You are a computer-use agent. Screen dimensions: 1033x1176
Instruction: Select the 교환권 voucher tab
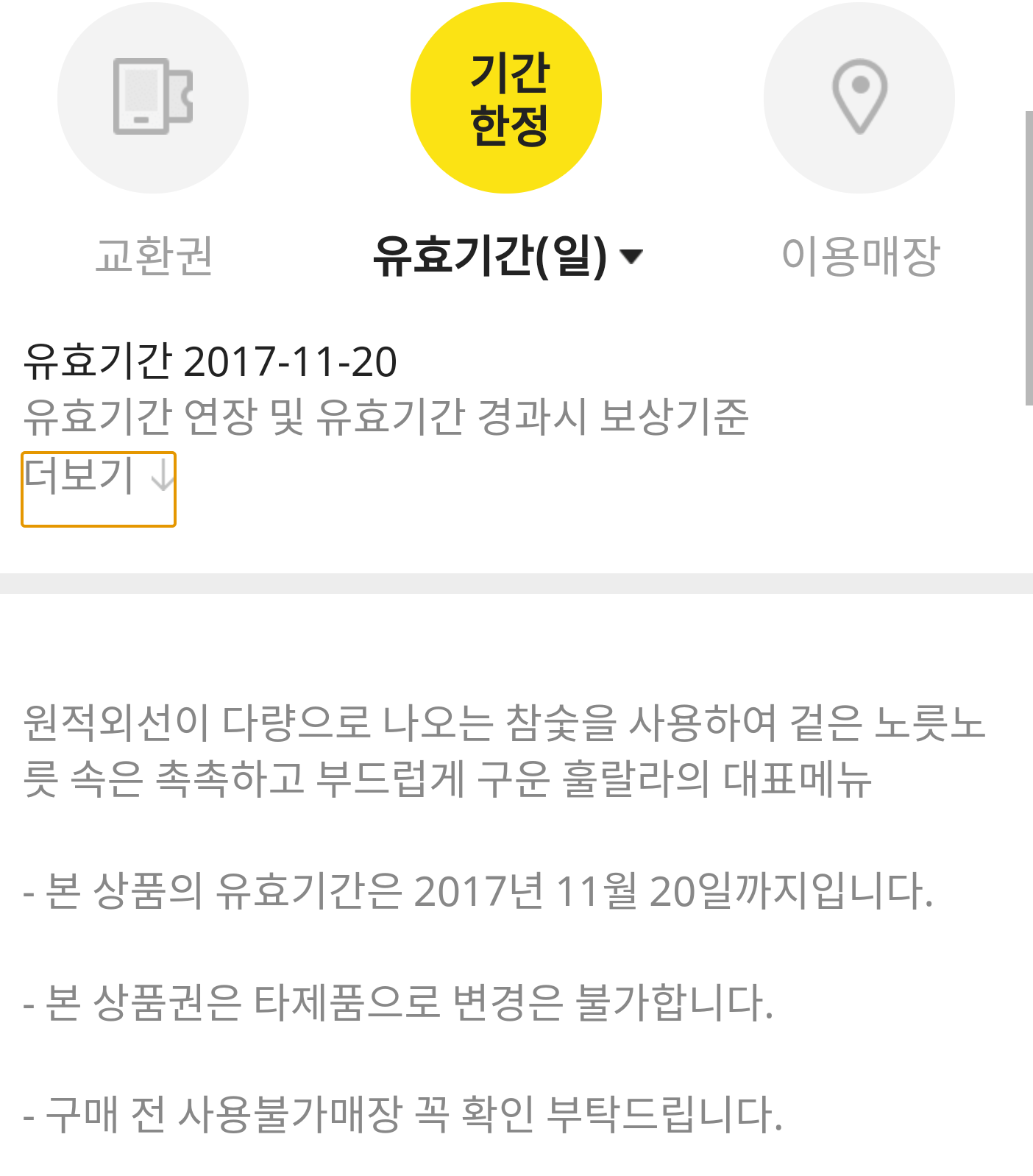[x=153, y=140]
